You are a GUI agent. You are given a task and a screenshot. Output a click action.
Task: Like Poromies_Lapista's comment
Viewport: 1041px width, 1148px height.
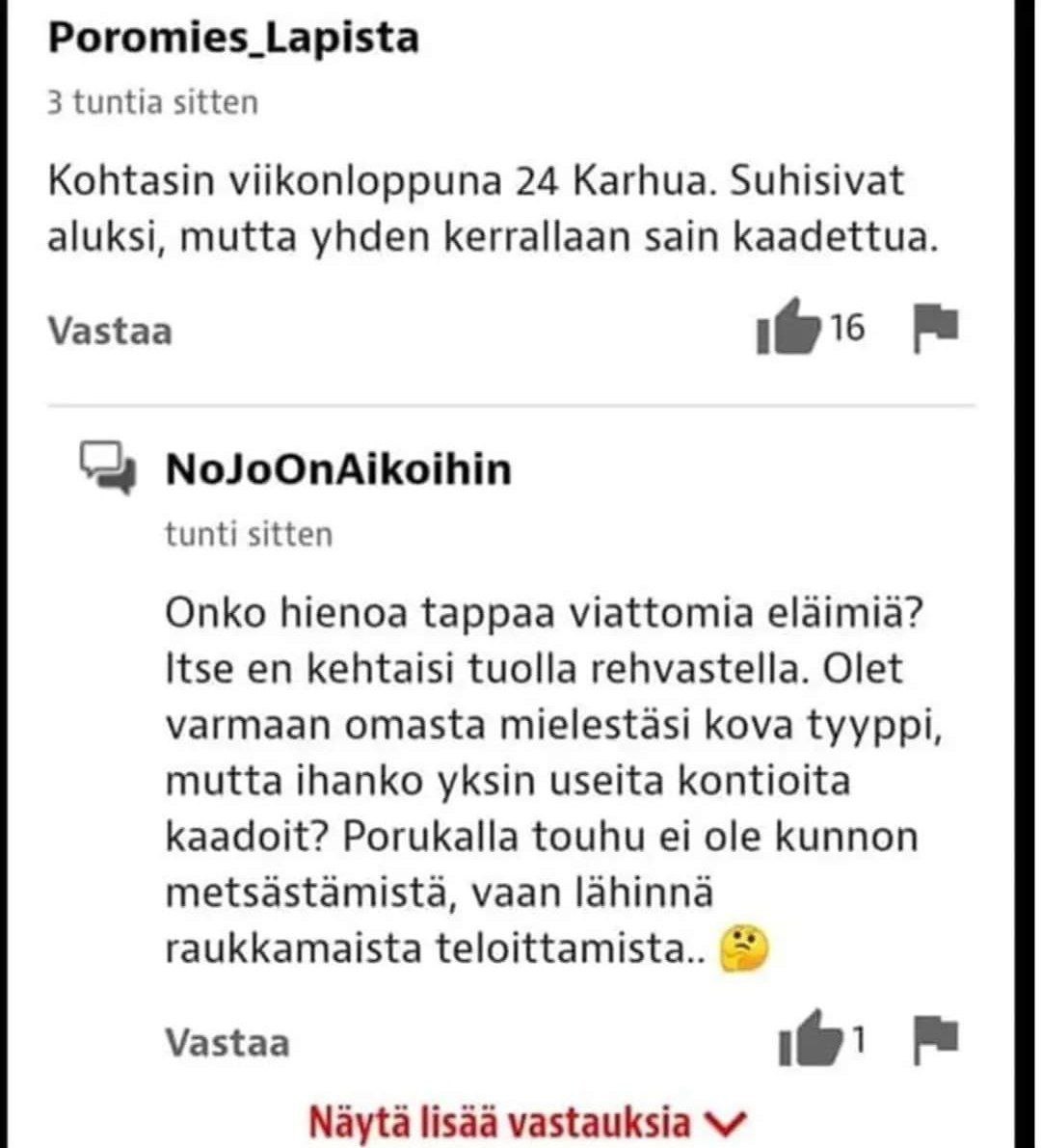click(x=788, y=328)
